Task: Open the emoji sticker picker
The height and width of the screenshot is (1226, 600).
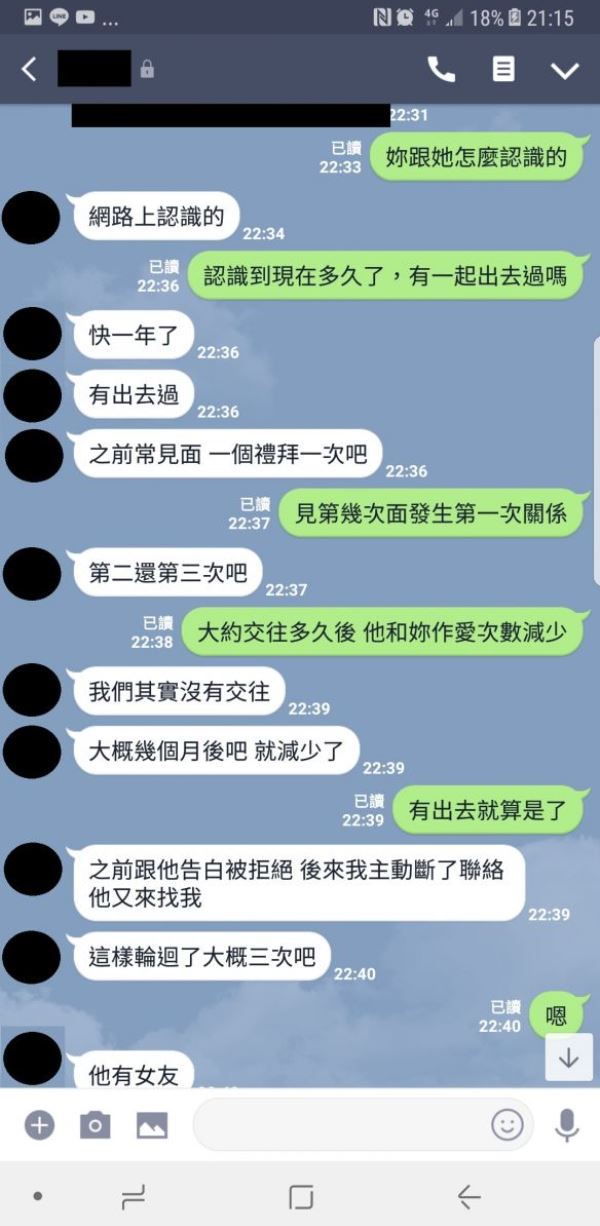Action: tap(507, 1126)
